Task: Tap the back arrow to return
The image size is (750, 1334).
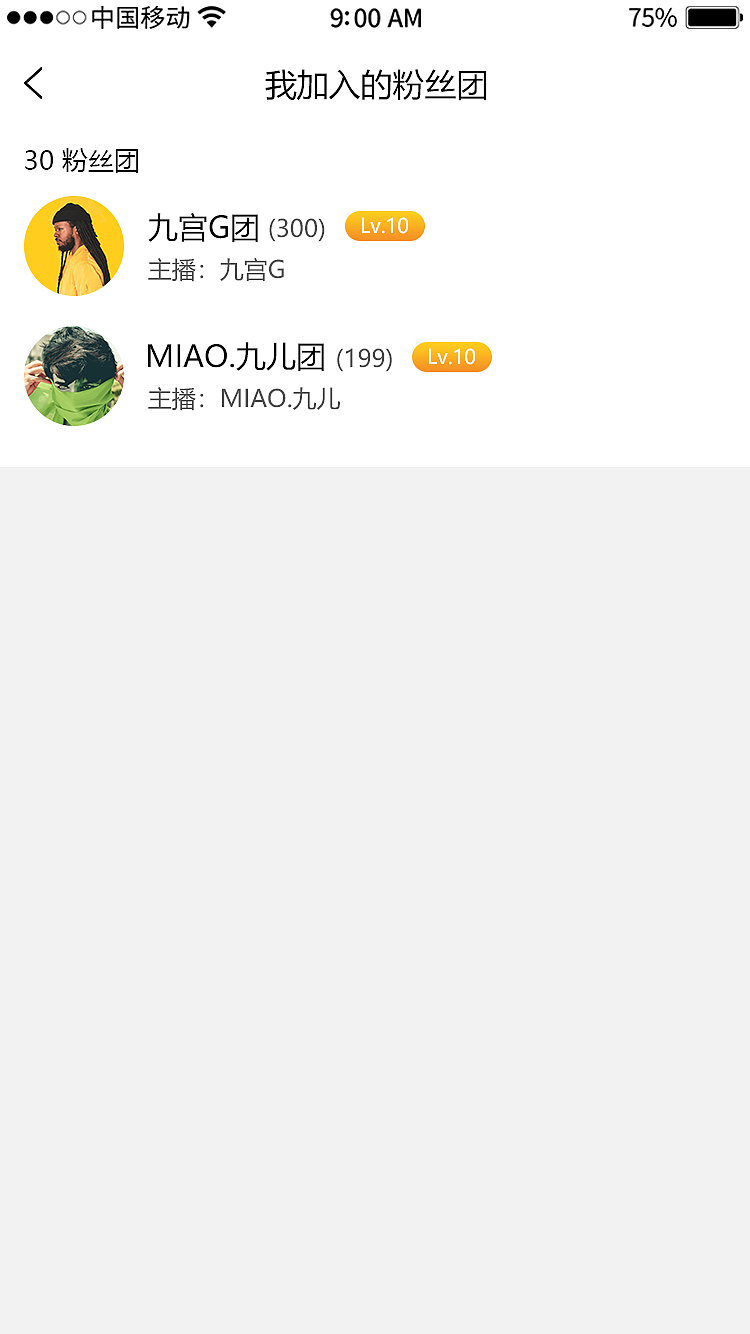Action: click(x=33, y=84)
